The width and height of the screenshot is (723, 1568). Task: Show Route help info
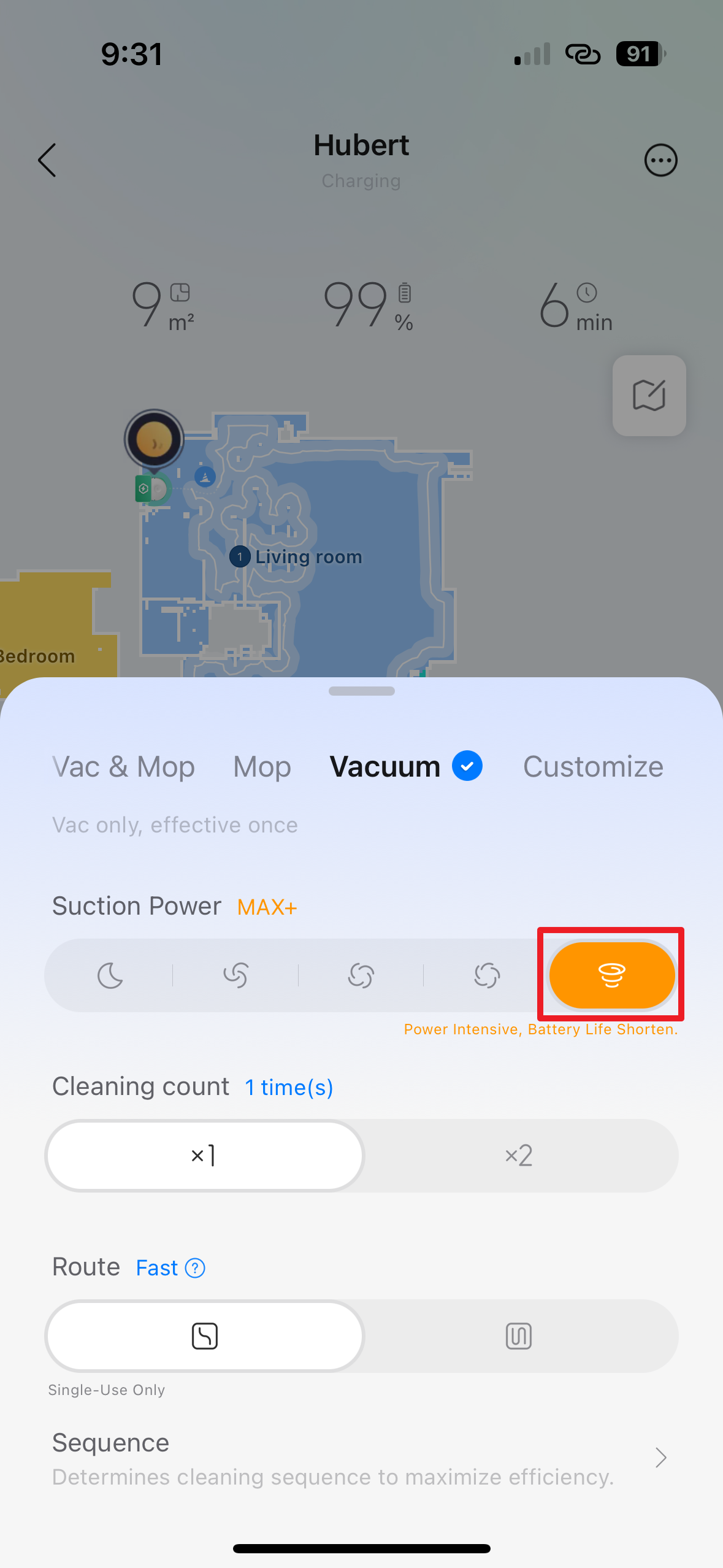point(195,1268)
